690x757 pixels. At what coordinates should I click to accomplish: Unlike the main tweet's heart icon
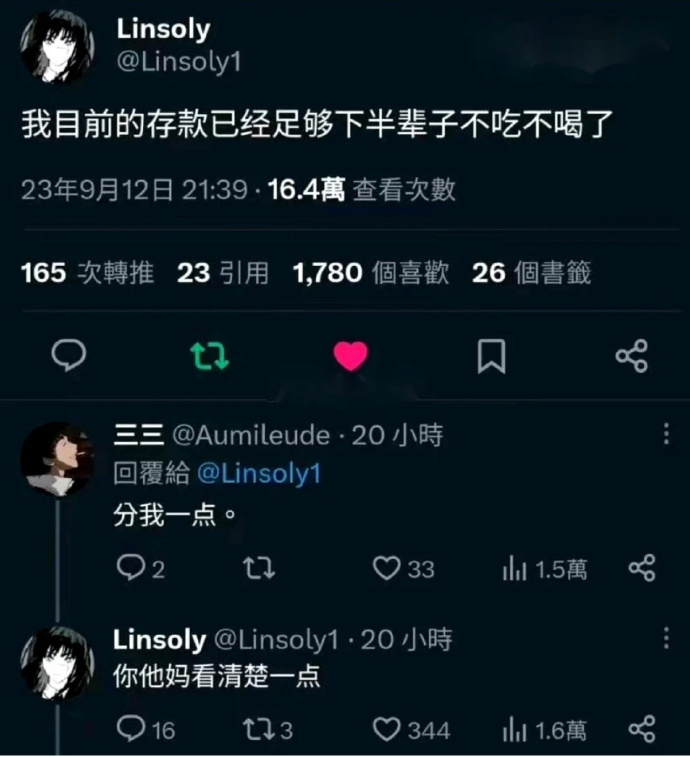(350, 355)
